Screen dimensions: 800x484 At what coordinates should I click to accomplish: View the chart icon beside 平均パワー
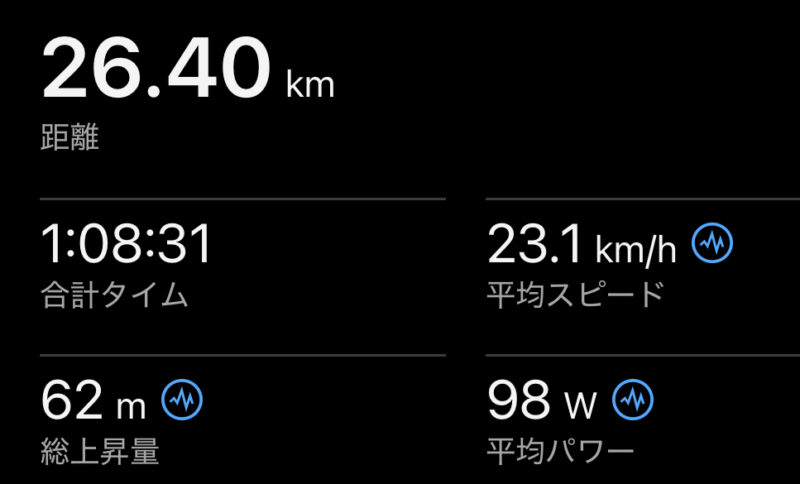click(632, 400)
